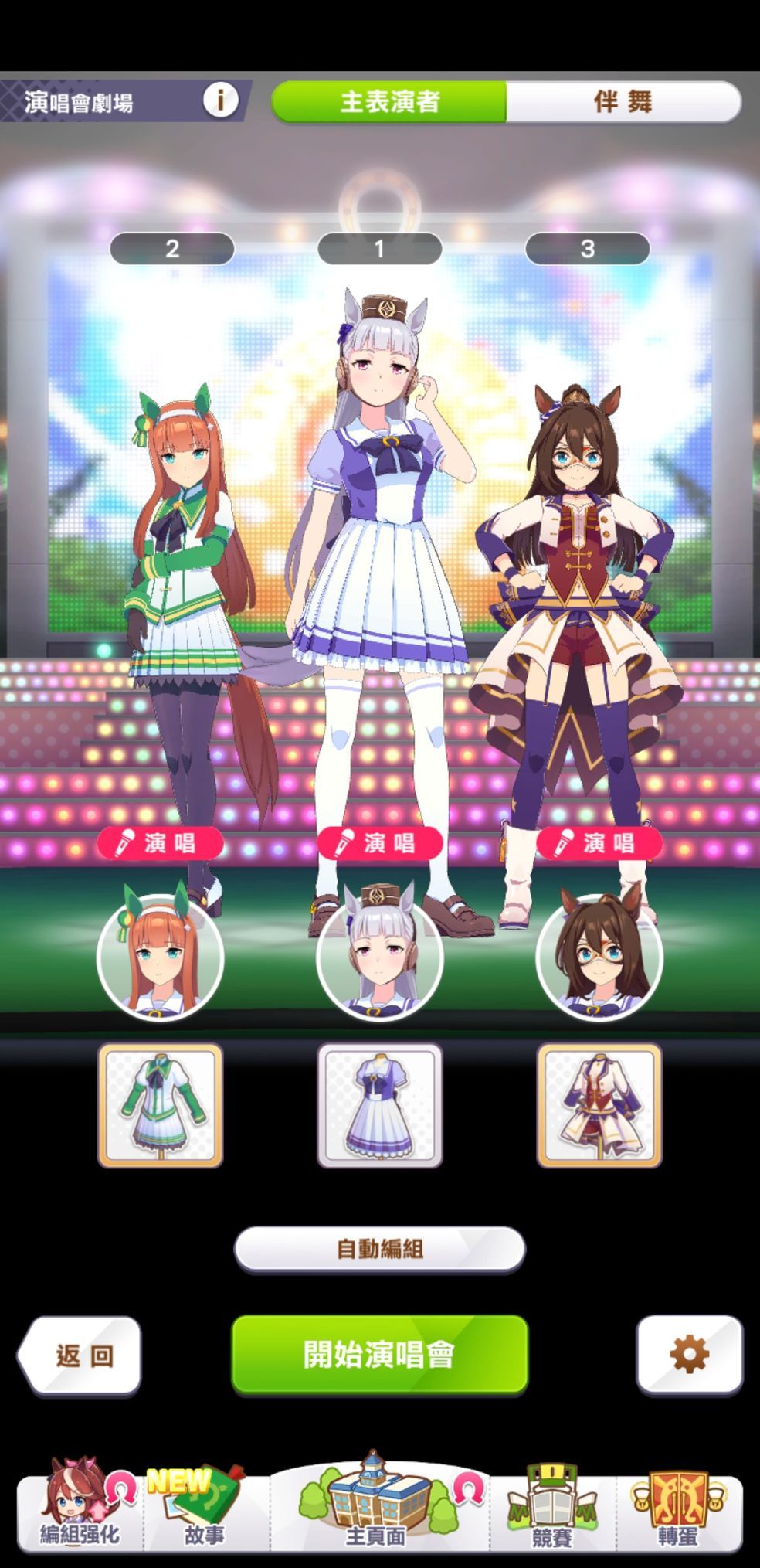Start the concert with 開始演唱會
The image size is (760, 1568).
pos(379,1355)
